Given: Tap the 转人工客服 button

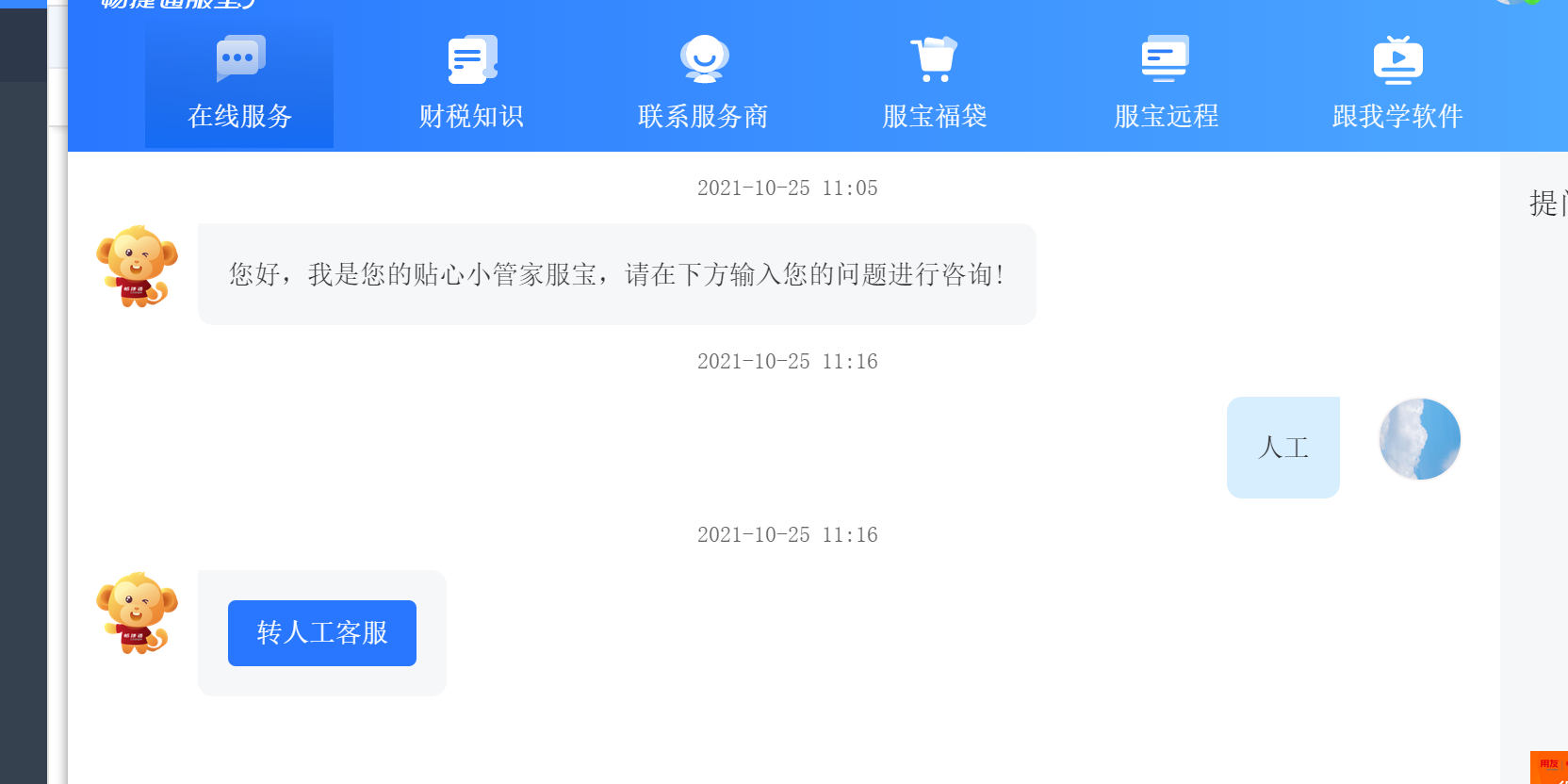Looking at the screenshot, I should 322,633.
